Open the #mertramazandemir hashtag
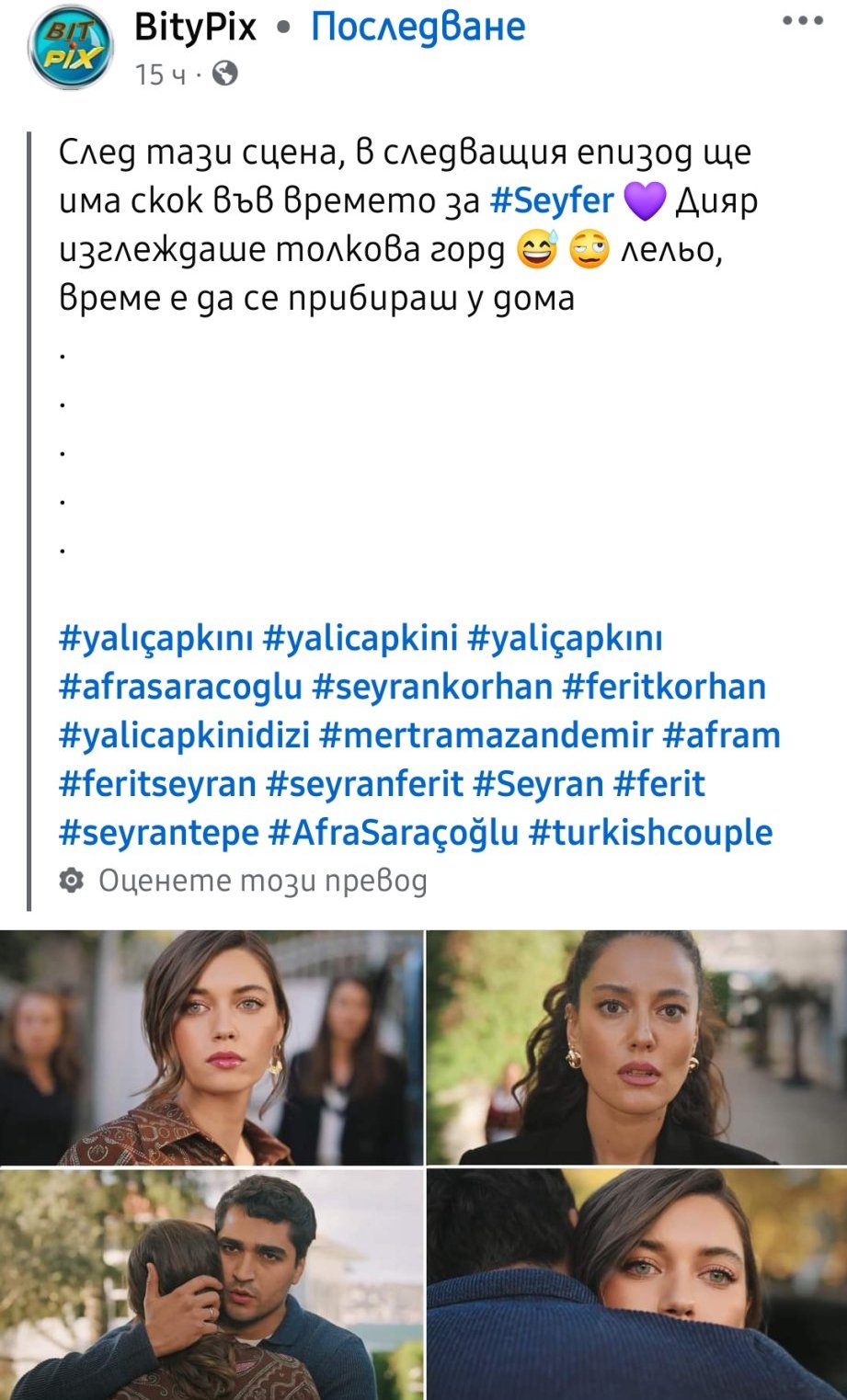This screenshot has height=1400, width=847. pyautogui.click(x=486, y=735)
